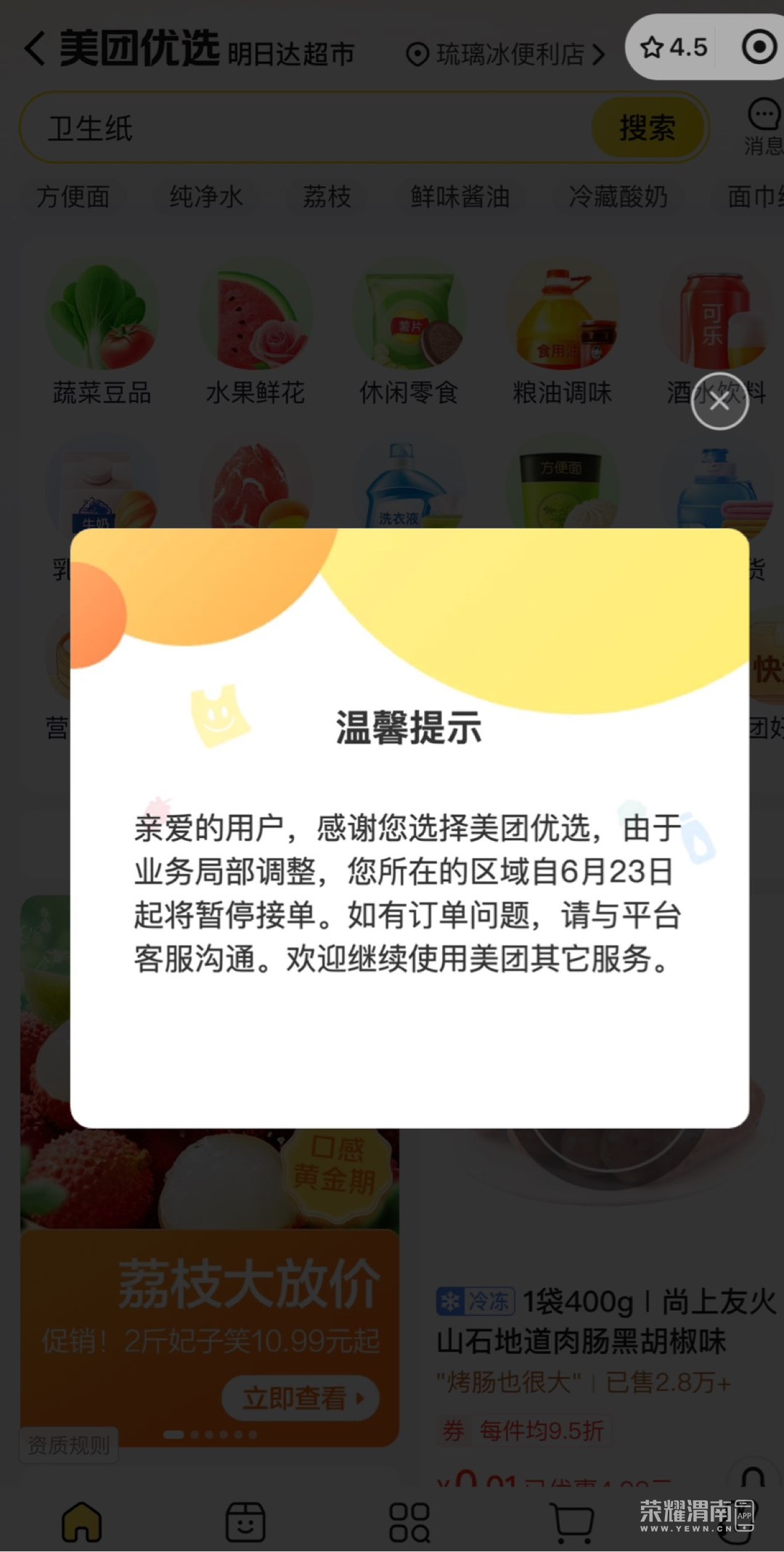Tap the 搜索 button
784x1552 pixels.
pyautogui.click(x=647, y=129)
